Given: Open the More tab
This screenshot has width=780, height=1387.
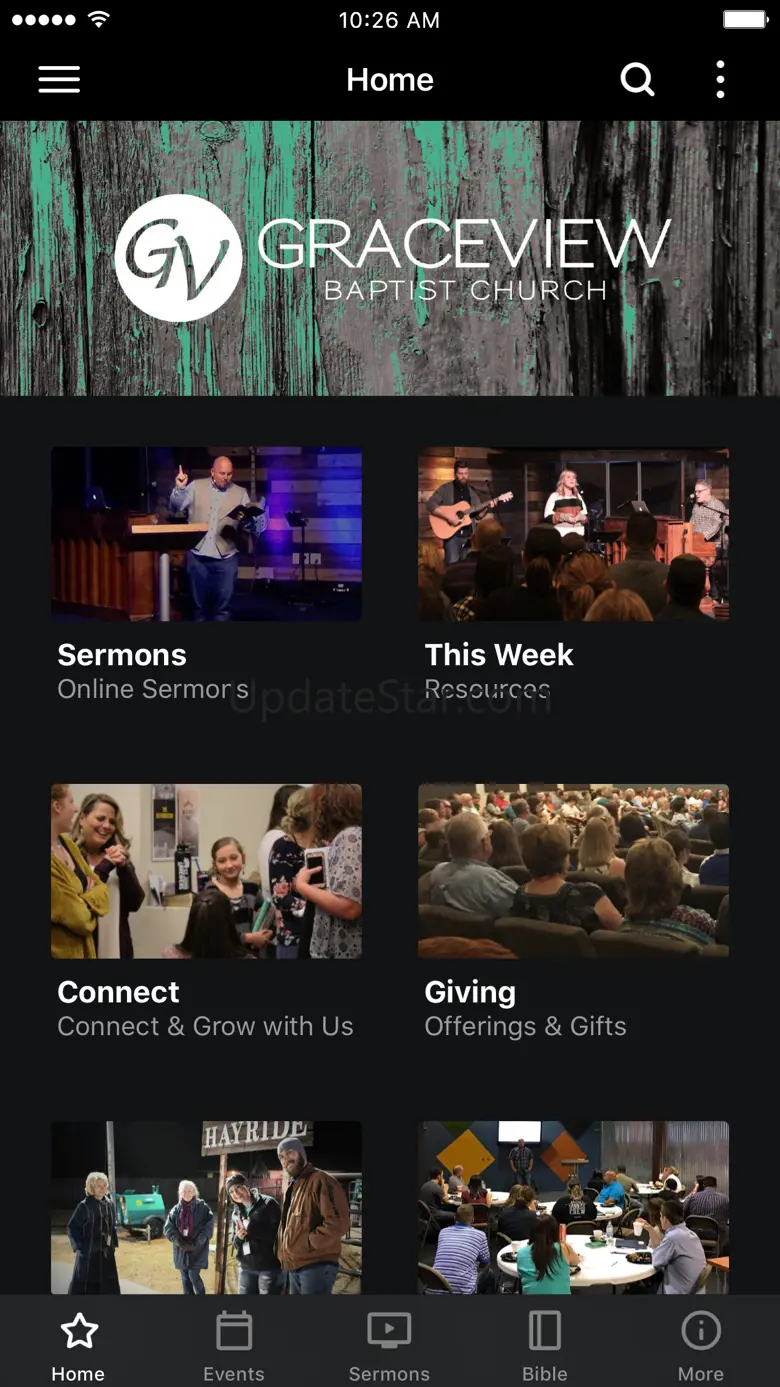Looking at the screenshot, I should (x=701, y=1346).
